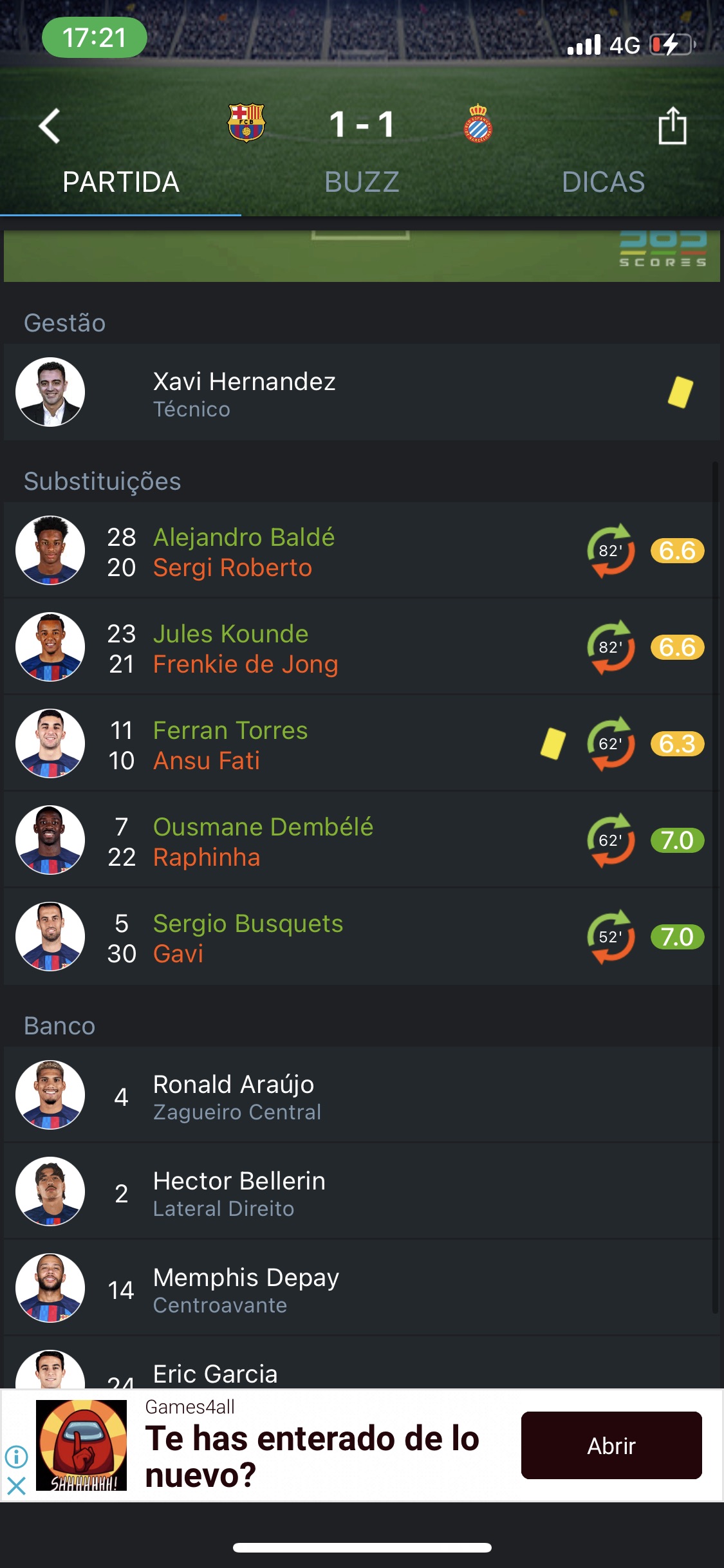Open Xavi Hernandez coach profile
The image size is (724, 1568).
tap(243, 392)
